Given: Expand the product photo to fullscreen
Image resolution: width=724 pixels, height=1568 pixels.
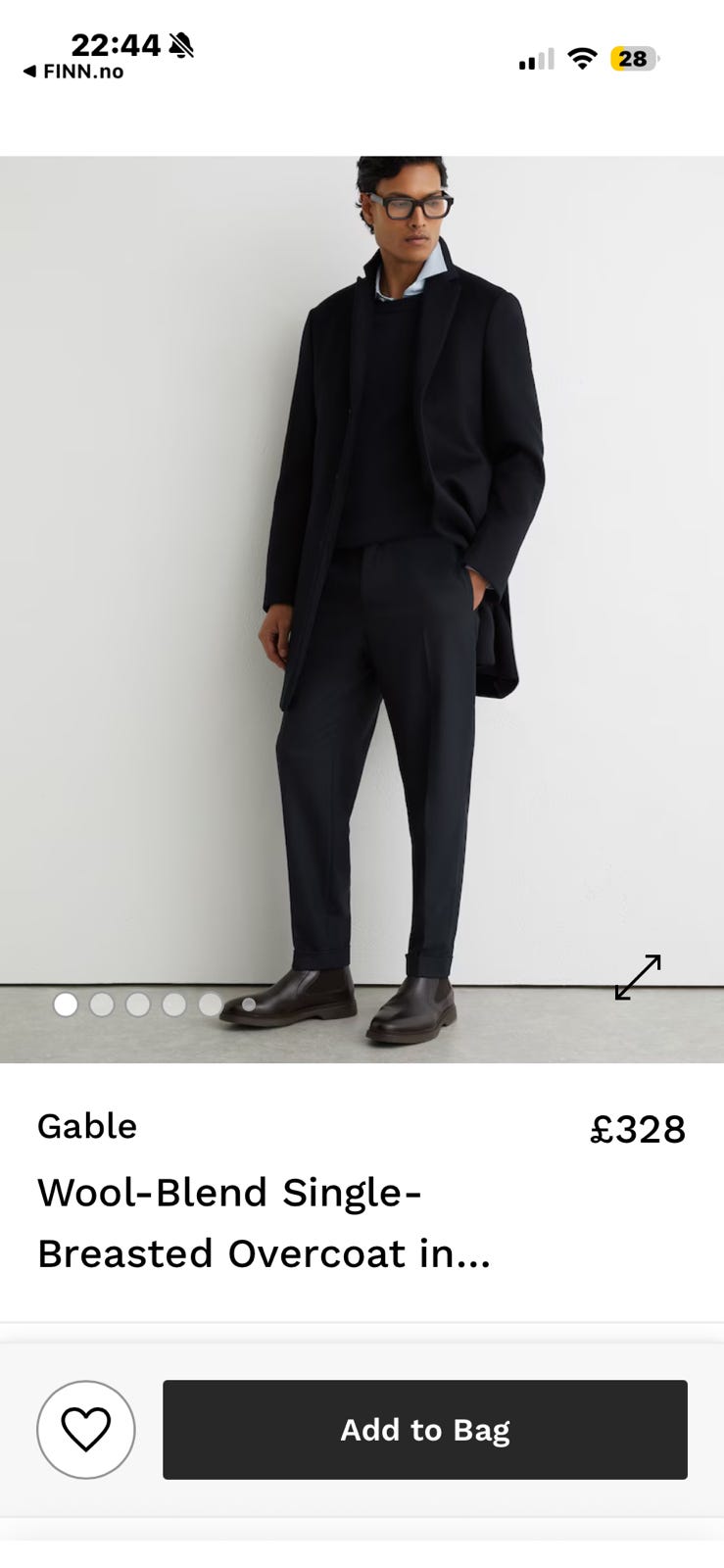Looking at the screenshot, I should pos(638,977).
